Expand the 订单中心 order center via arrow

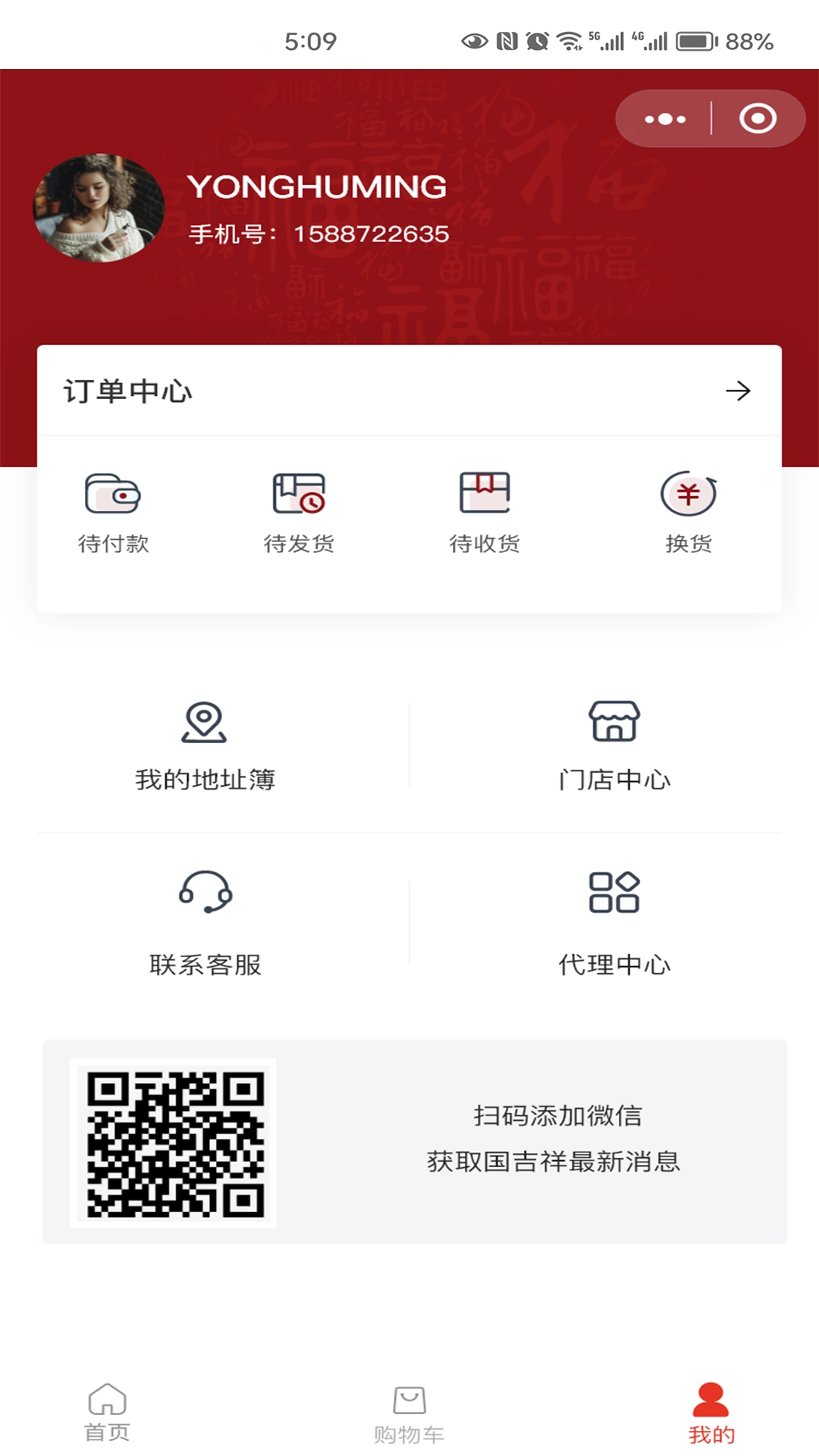[x=738, y=392]
